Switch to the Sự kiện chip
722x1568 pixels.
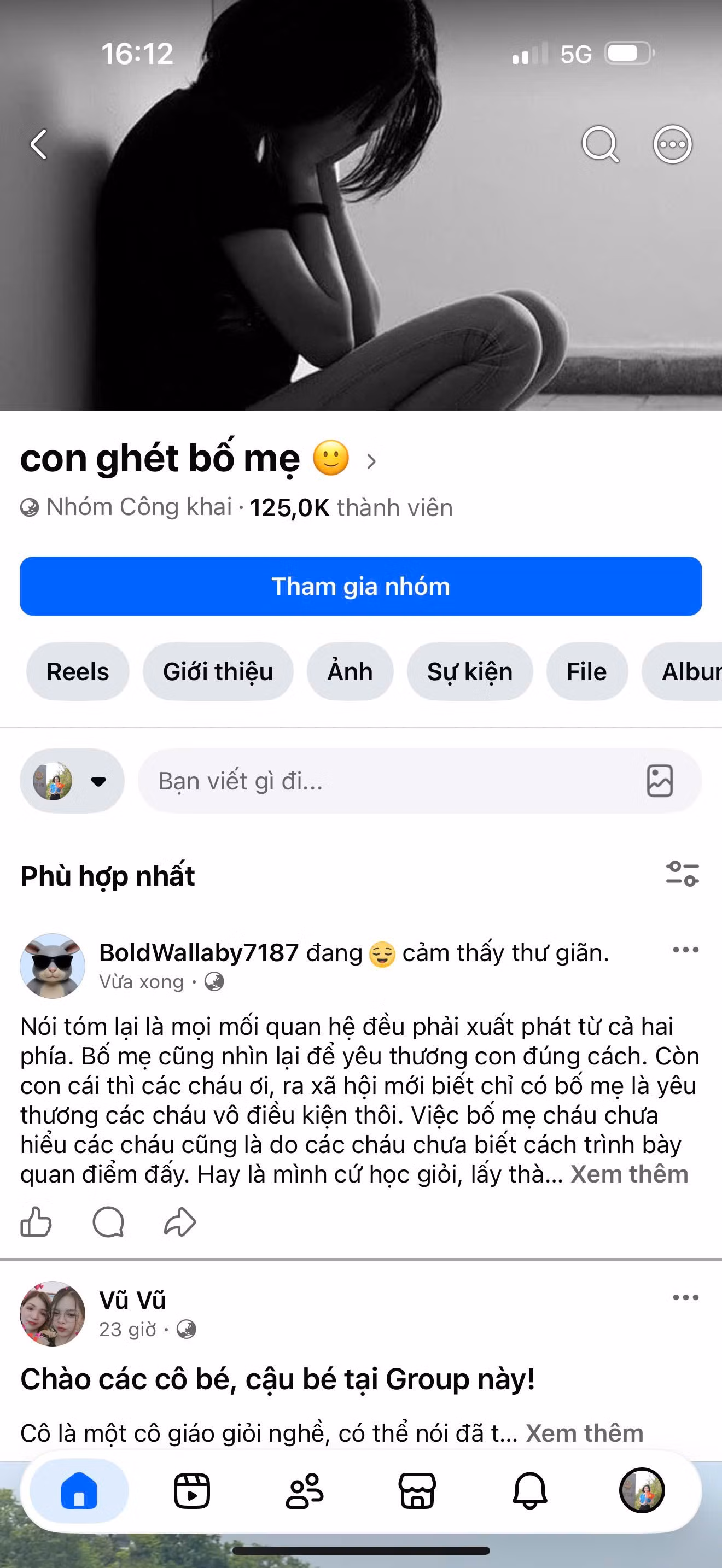470,671
